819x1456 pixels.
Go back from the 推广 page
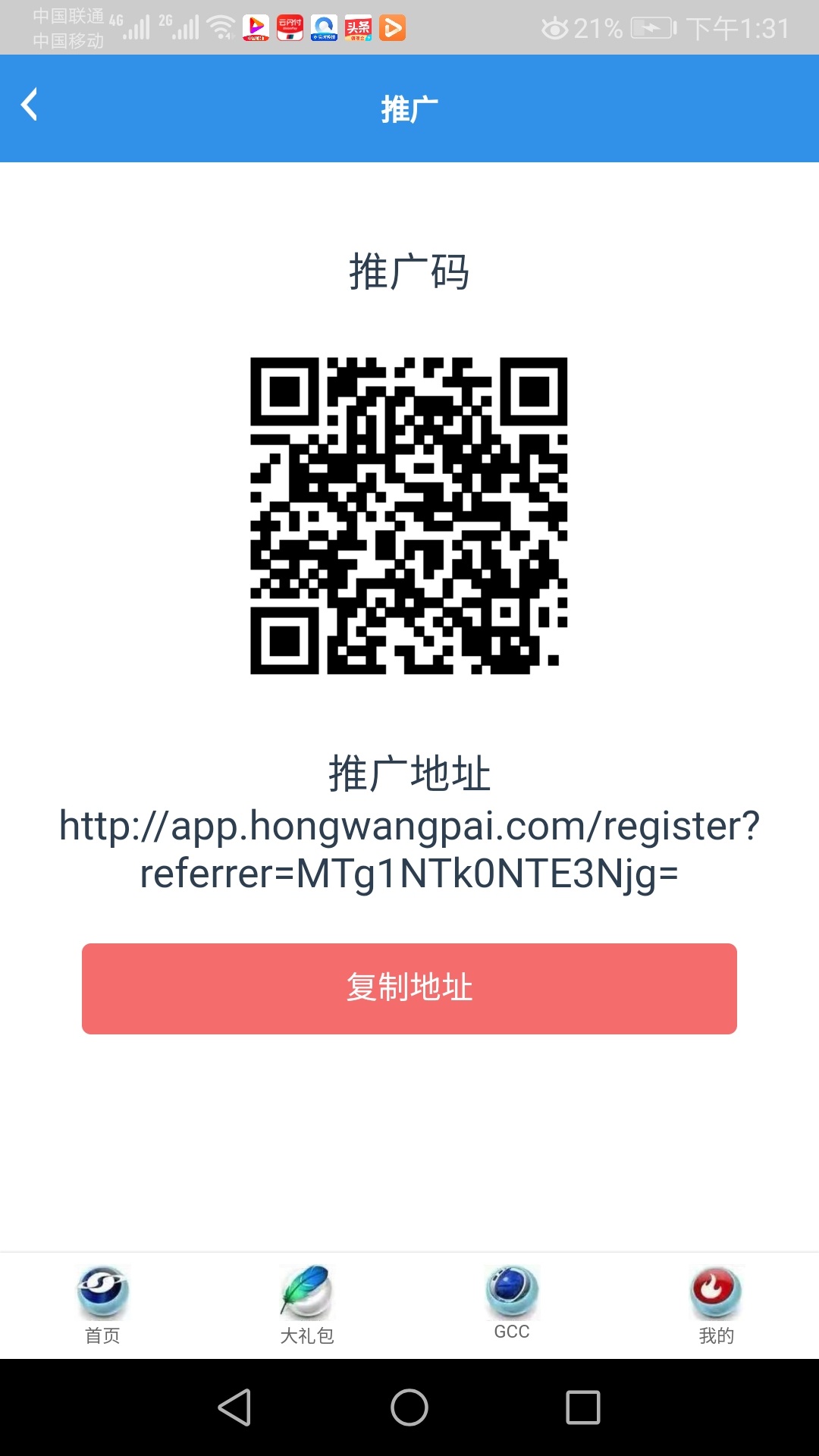pyautogui.click(x=30, y=105)
